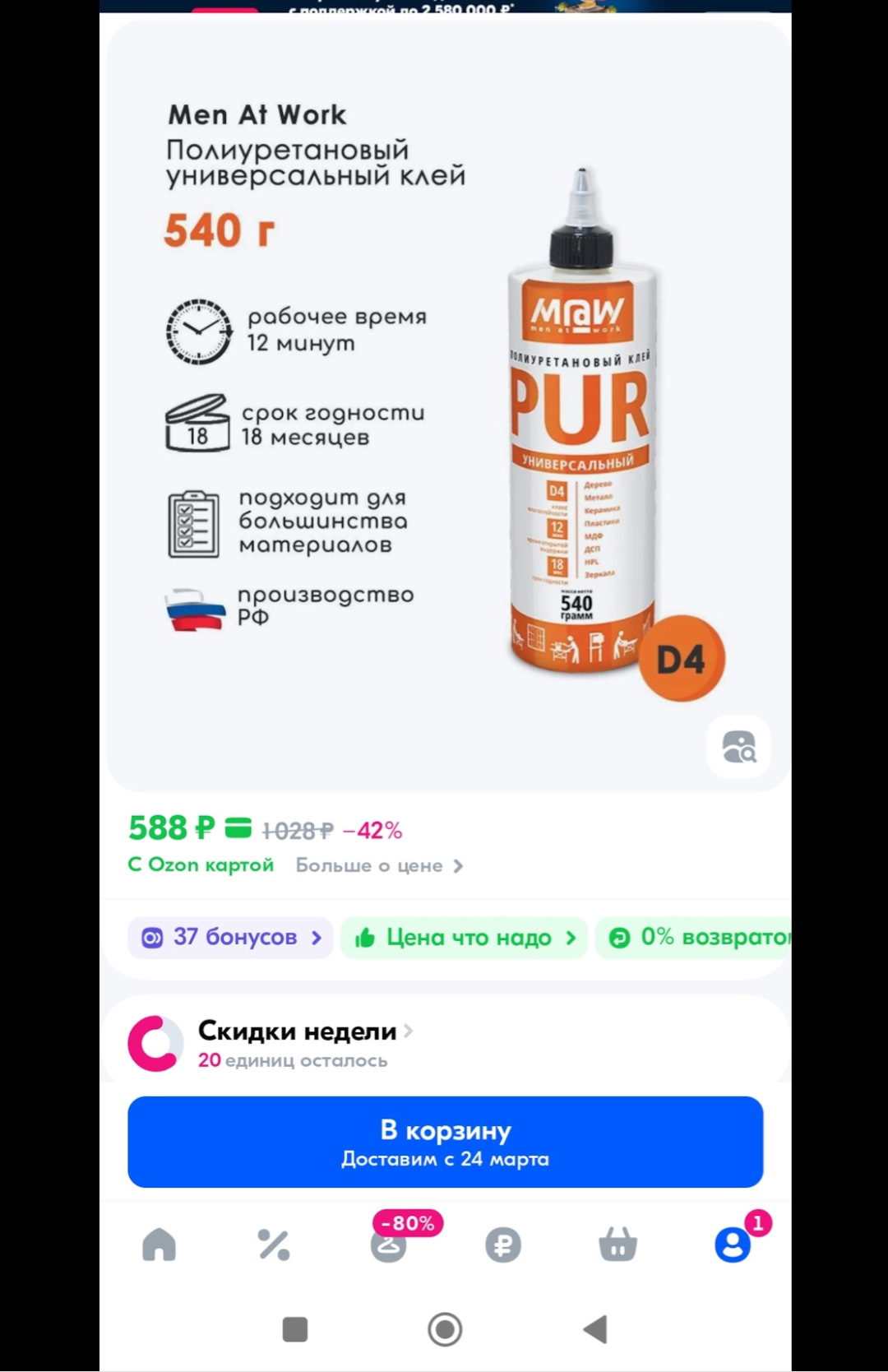Open the ruble finance tab
The height and width of the screenshot is (1372, 888).
503,1245
